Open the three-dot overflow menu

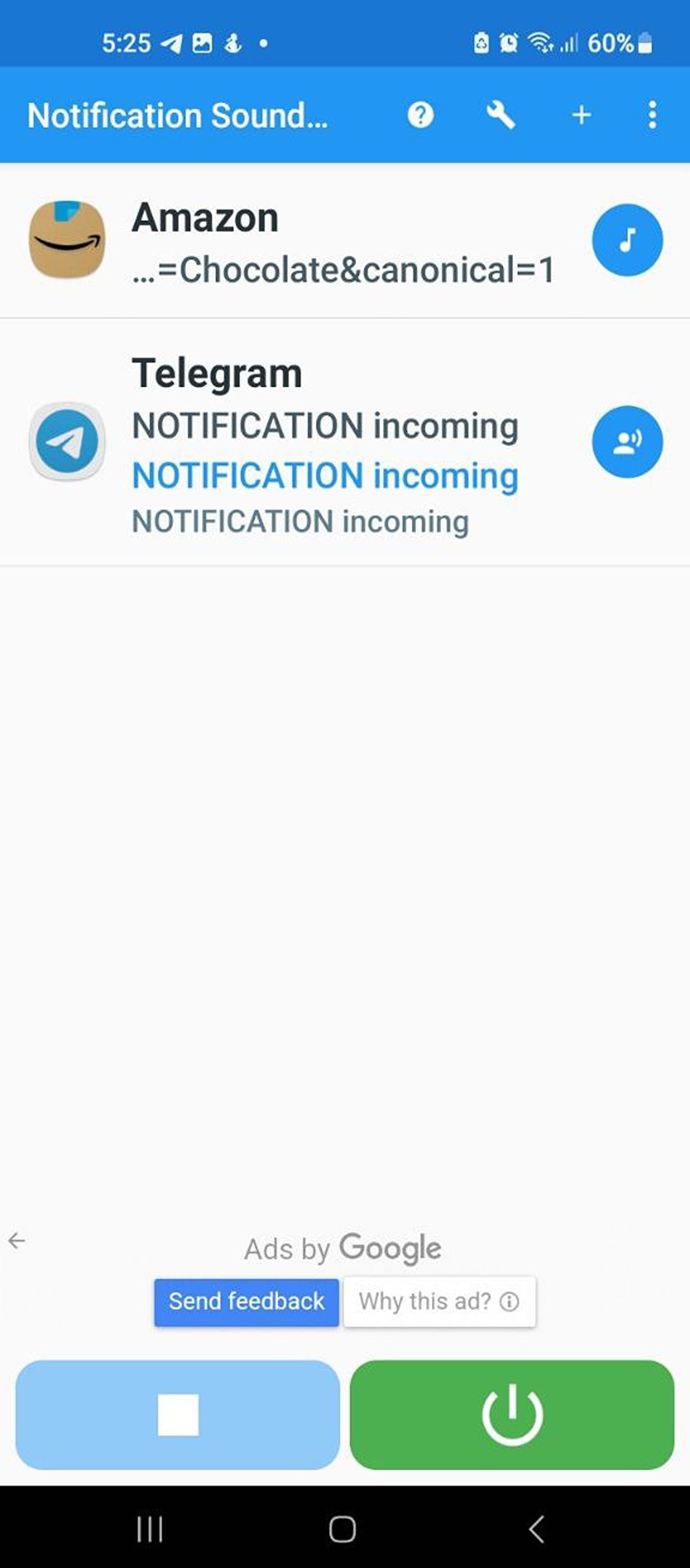(652, 115)
